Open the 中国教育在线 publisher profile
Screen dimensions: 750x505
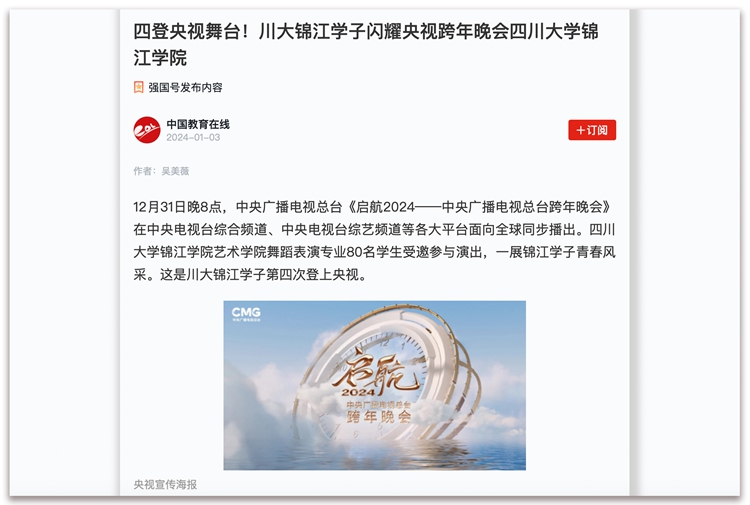pos(198,124)
